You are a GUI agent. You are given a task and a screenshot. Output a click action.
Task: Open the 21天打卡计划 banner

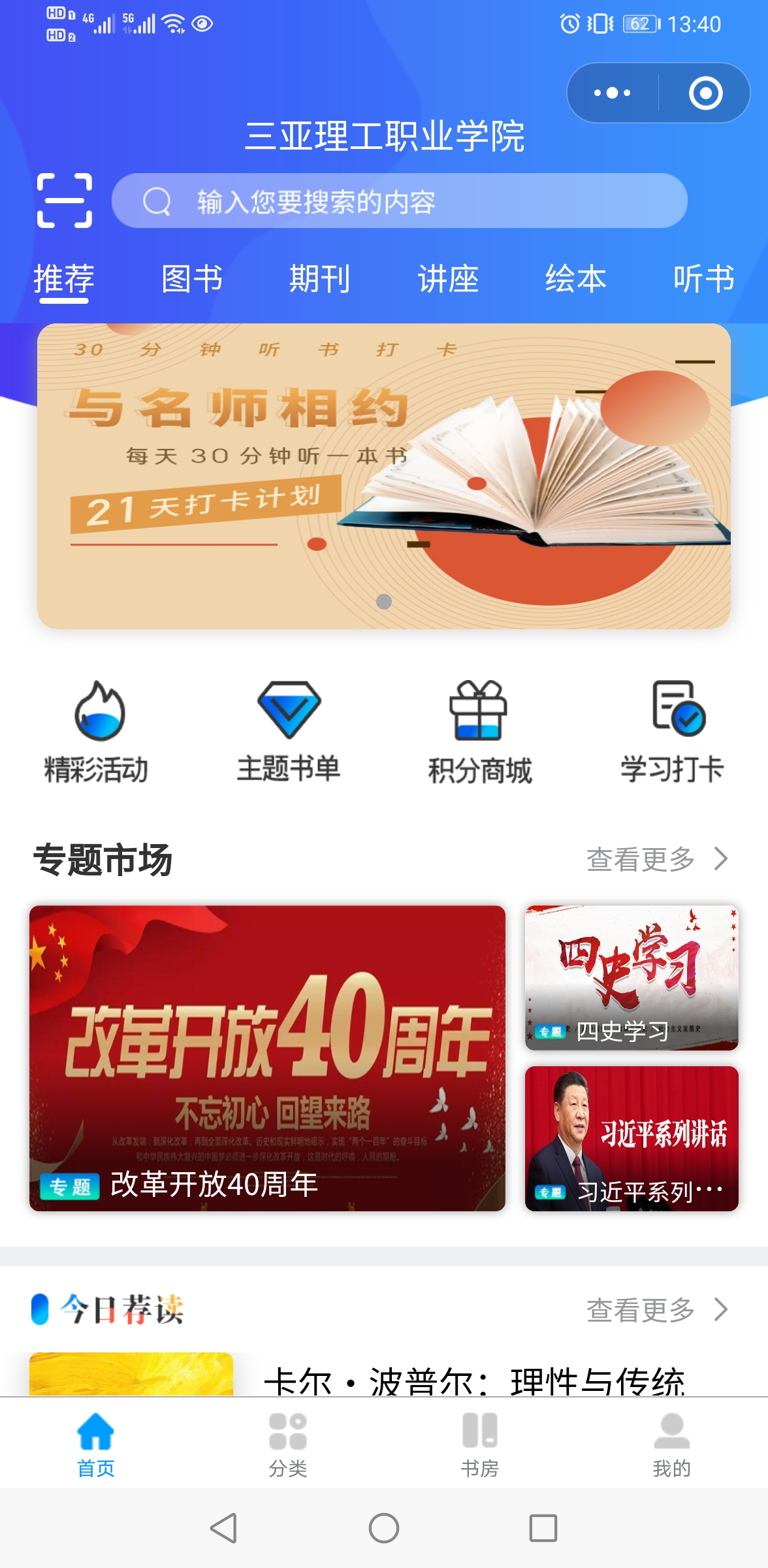[x=384, y=476]
